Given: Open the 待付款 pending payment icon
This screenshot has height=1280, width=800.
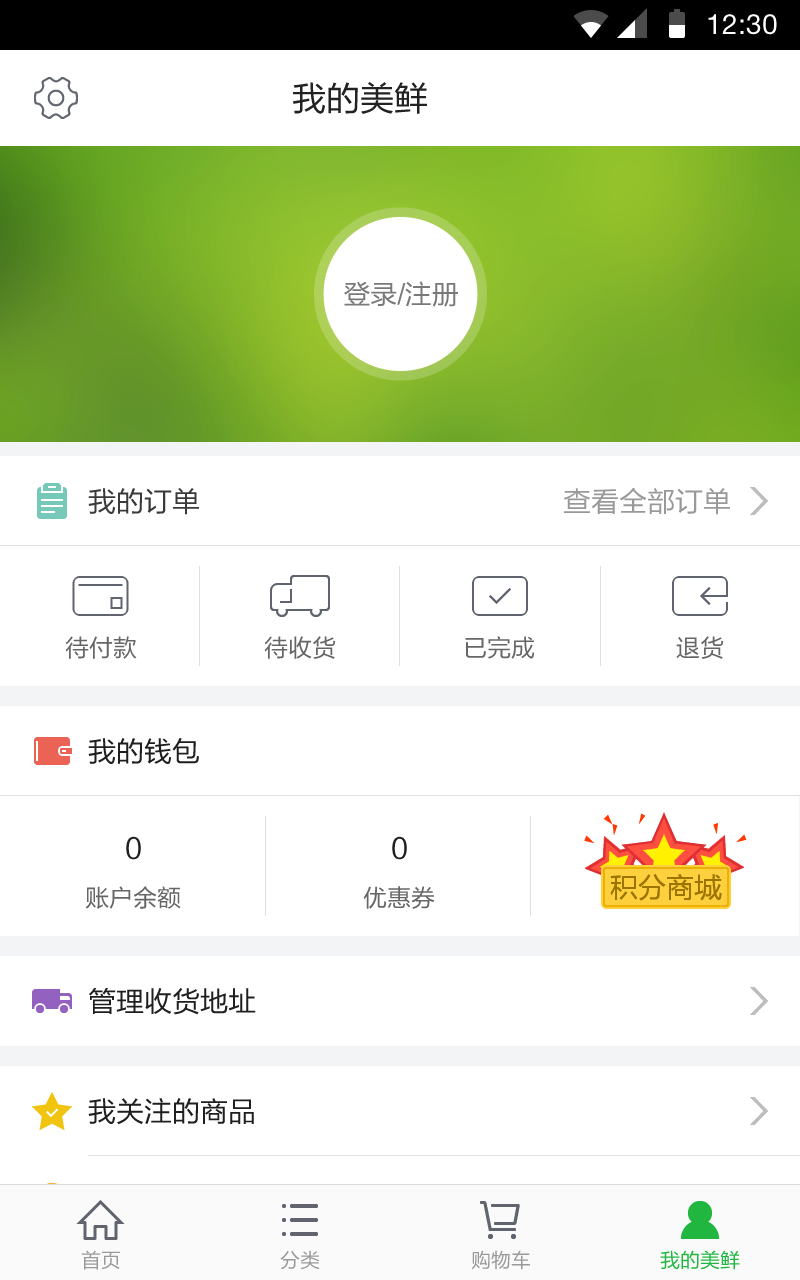Looking at the screenshot, I should pyautogui.click(x=100, y=595).
